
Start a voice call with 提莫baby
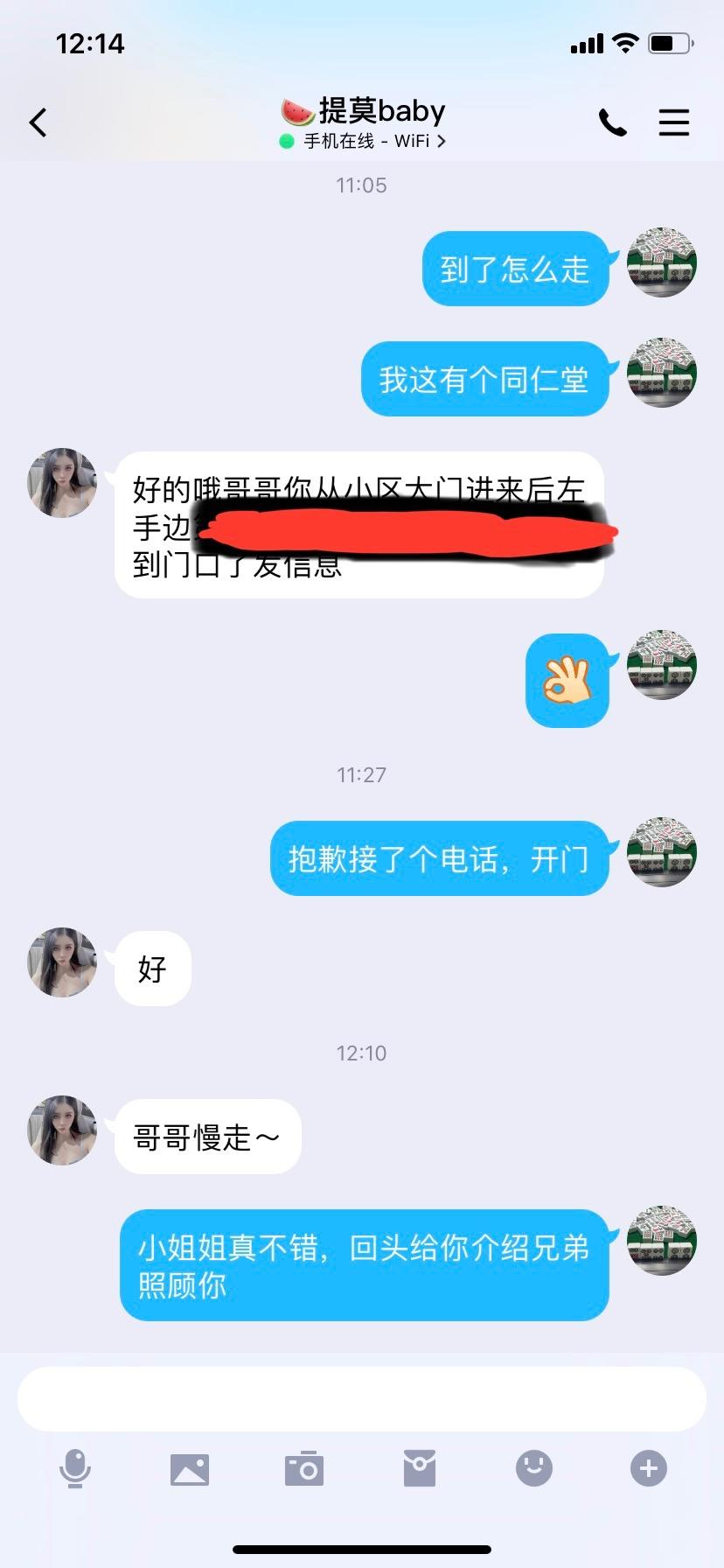point(613,122)
